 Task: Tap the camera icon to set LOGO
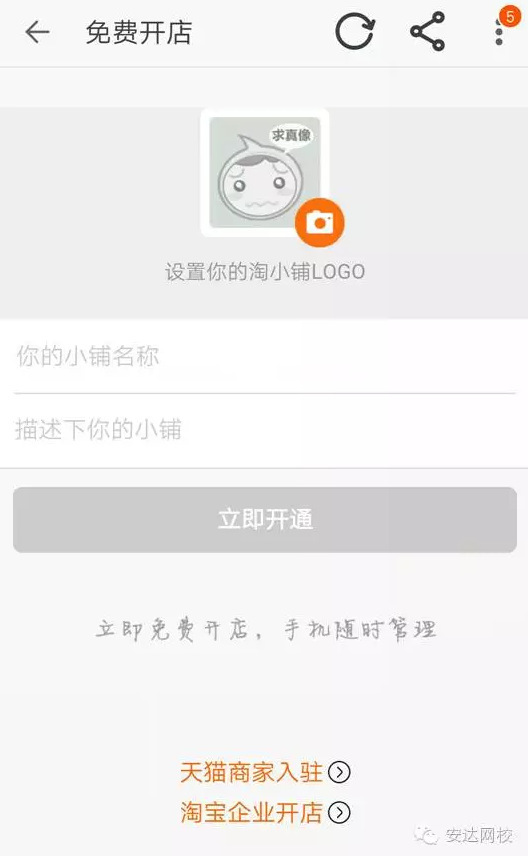(319, 222)
